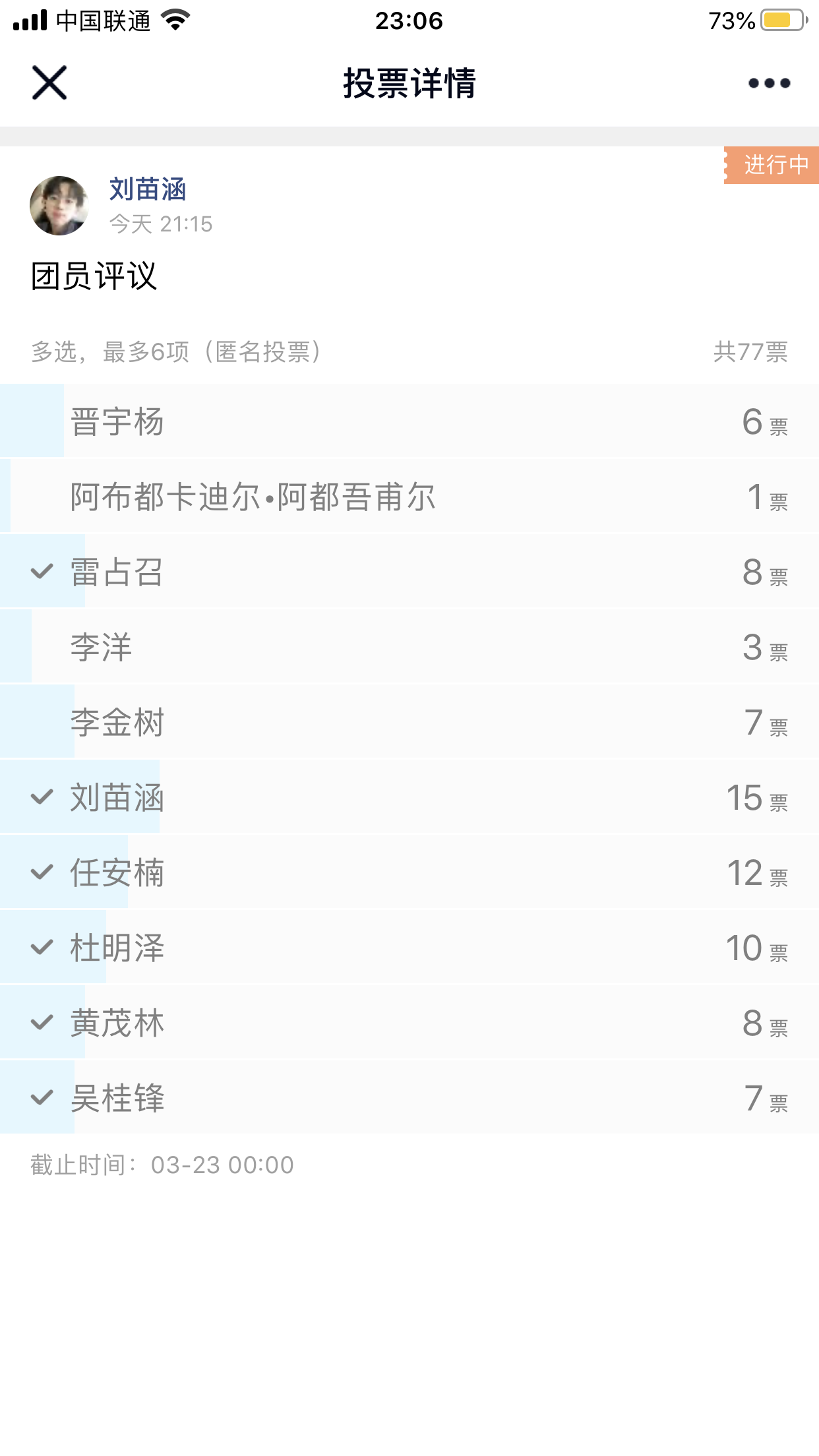The image size is (819, 1456).
Task: Tap the 雷占召 vote row
Action: (x=409, y=572)
